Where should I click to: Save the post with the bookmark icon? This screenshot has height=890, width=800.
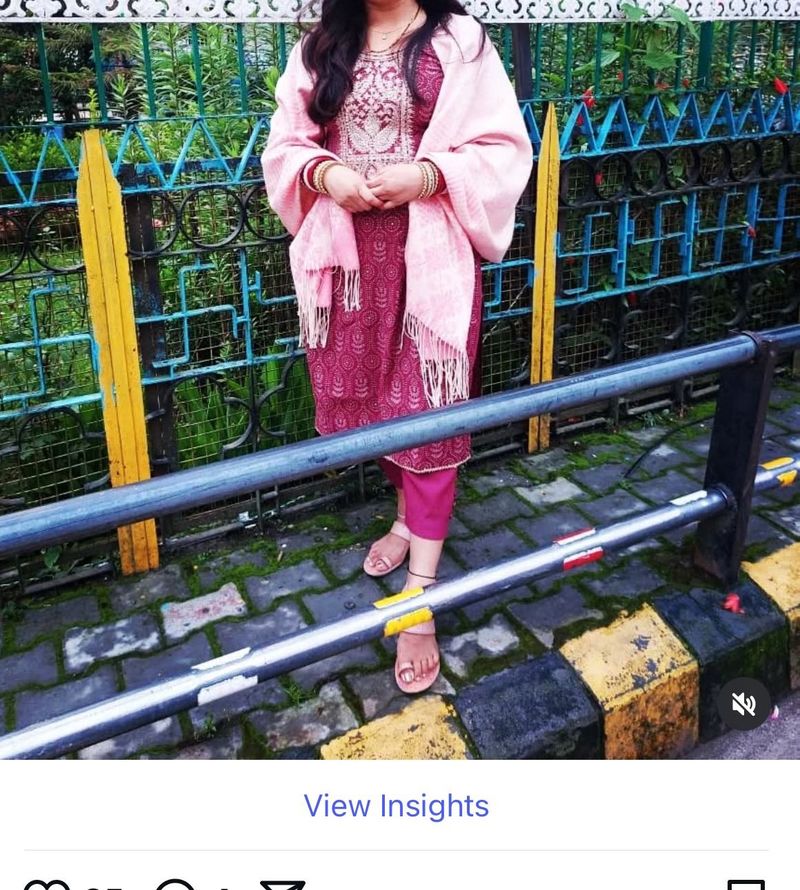[746, 884]
